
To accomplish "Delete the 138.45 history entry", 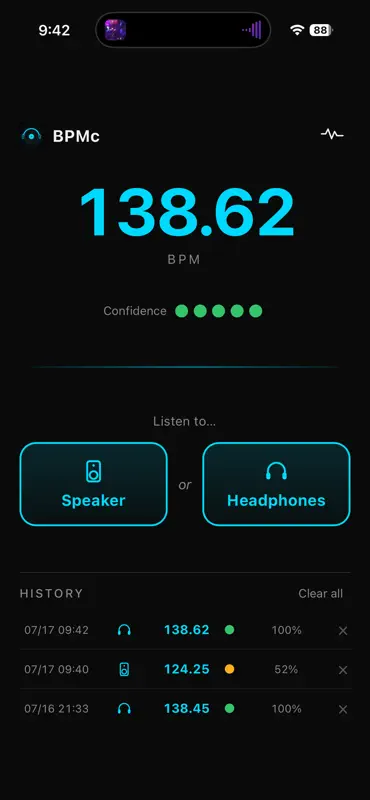I will (343, 709).
